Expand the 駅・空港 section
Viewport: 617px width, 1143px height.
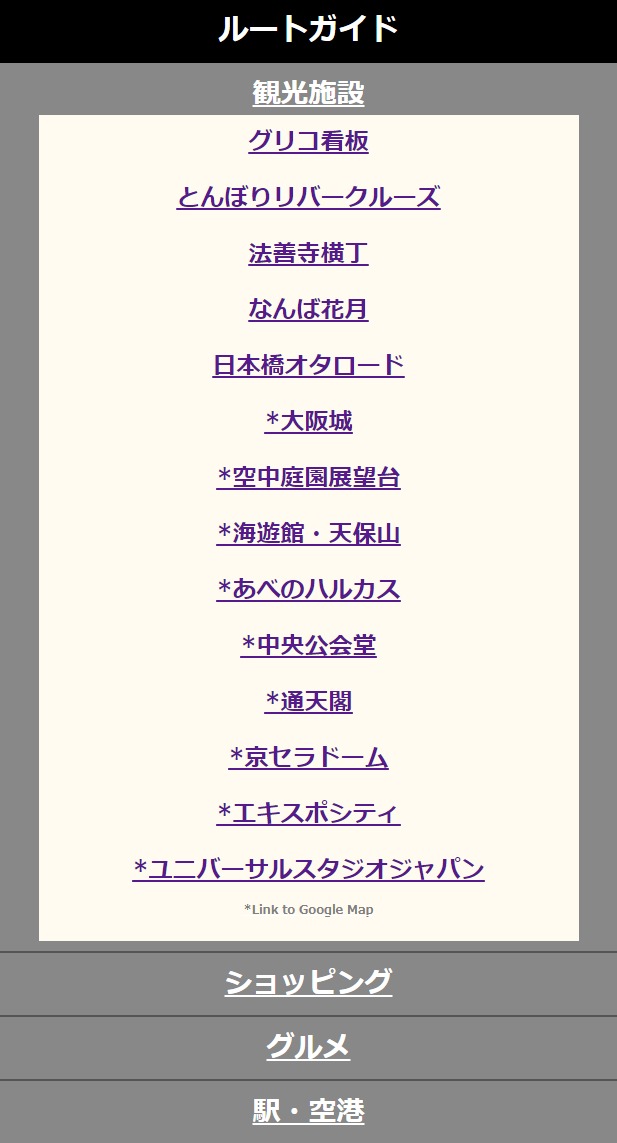click(x=308, y=1111)
